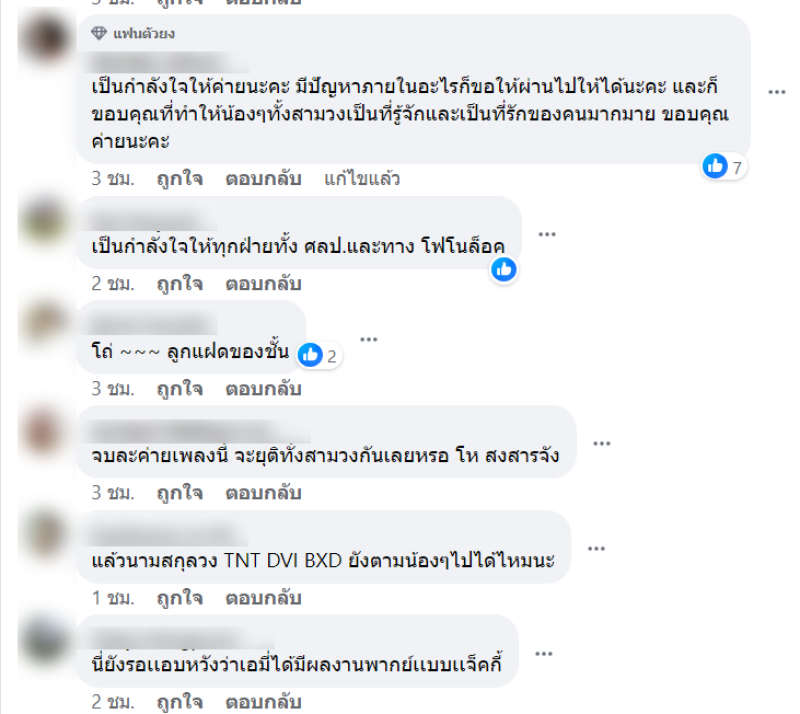Reply to the comment starting with เป็นกำลังใจให้ค่ายนะคะ
The width and height of the screenshot is (800, 714).
coord(263,179)
